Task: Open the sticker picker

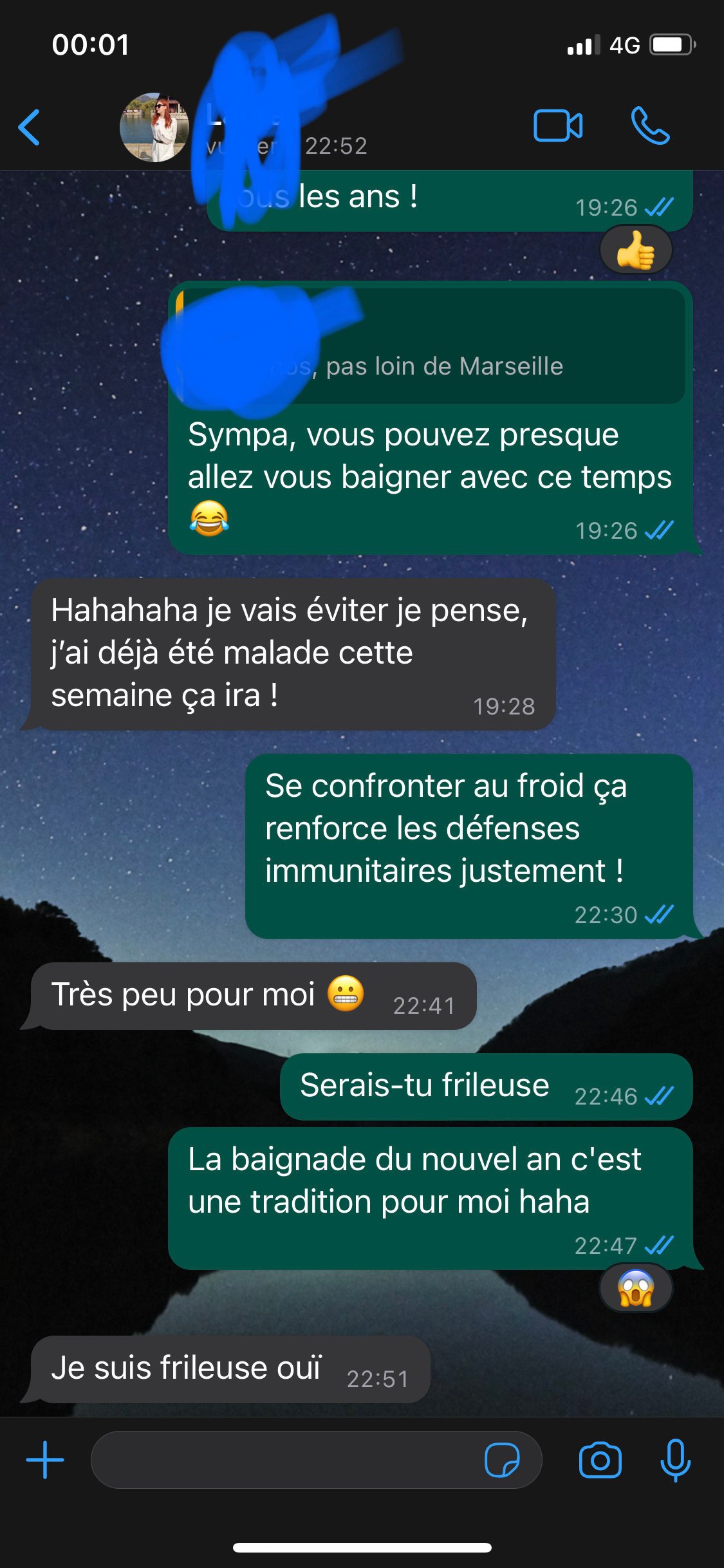Action: pyautogui.click(x=502, y=1460)
